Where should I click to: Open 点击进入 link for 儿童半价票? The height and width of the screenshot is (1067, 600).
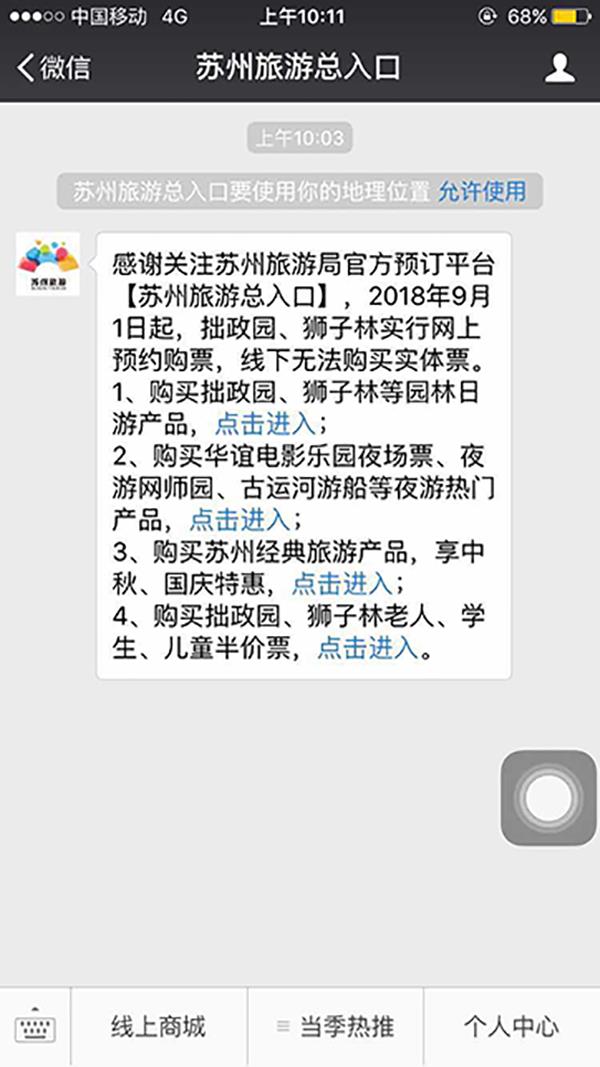367,648
